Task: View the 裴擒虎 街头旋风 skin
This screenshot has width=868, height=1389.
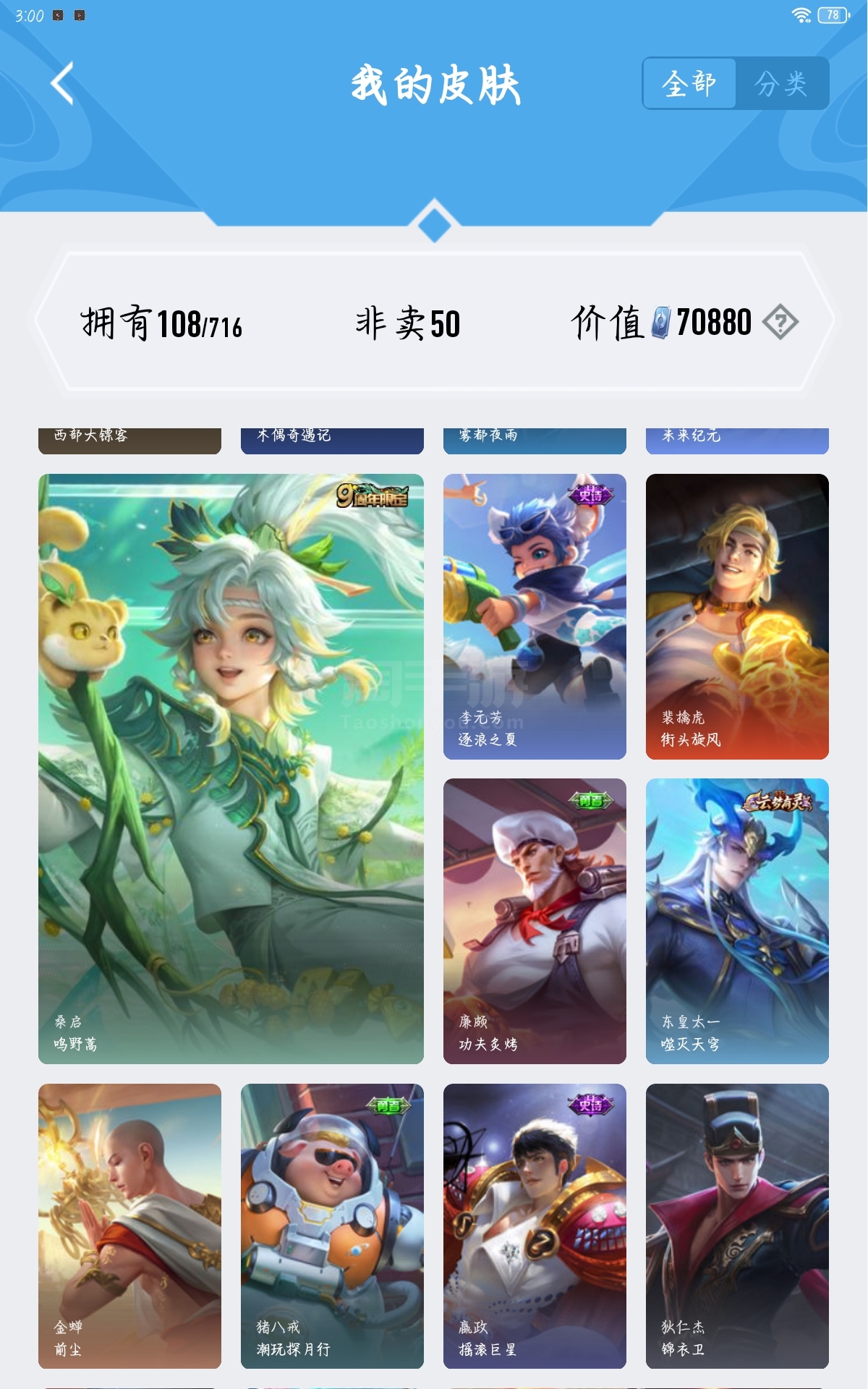Action: pyautogui.click(x=737, y=616)
